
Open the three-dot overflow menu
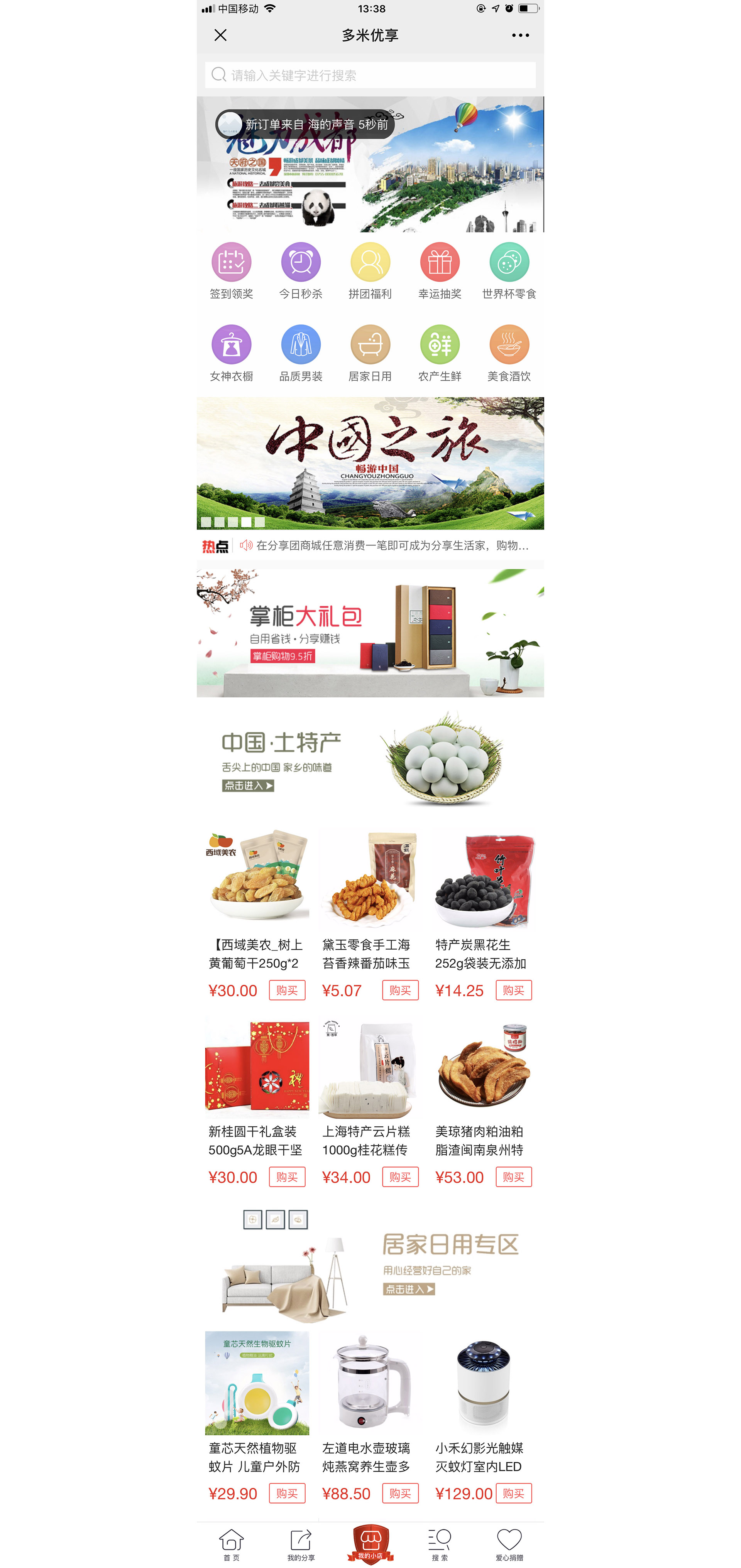[x=520, y=35]
